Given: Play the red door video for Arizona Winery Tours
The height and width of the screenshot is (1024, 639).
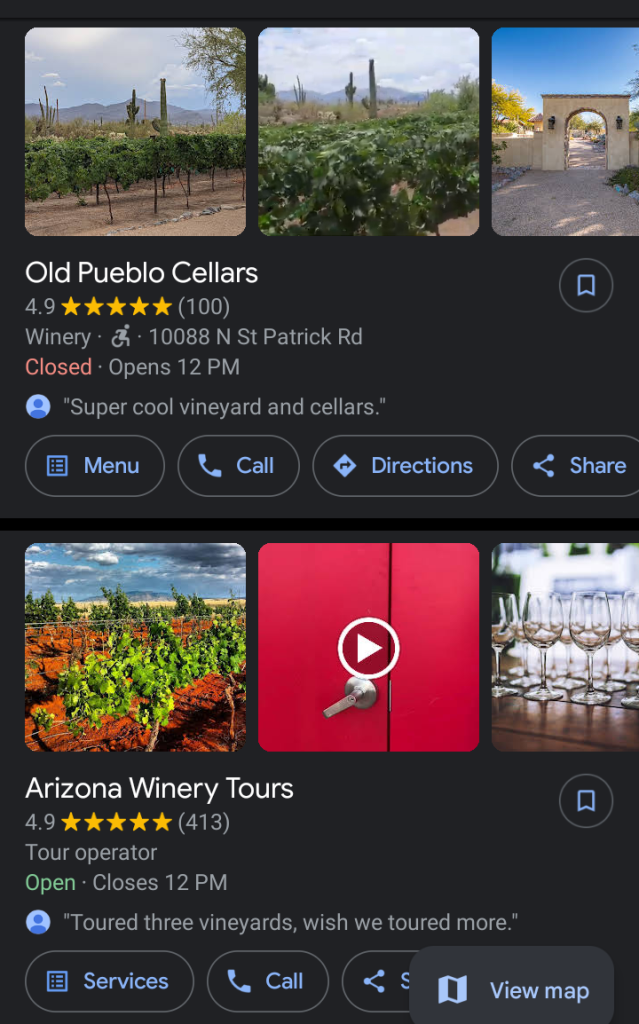Looking at the screenshot, I should coord(368,648).
